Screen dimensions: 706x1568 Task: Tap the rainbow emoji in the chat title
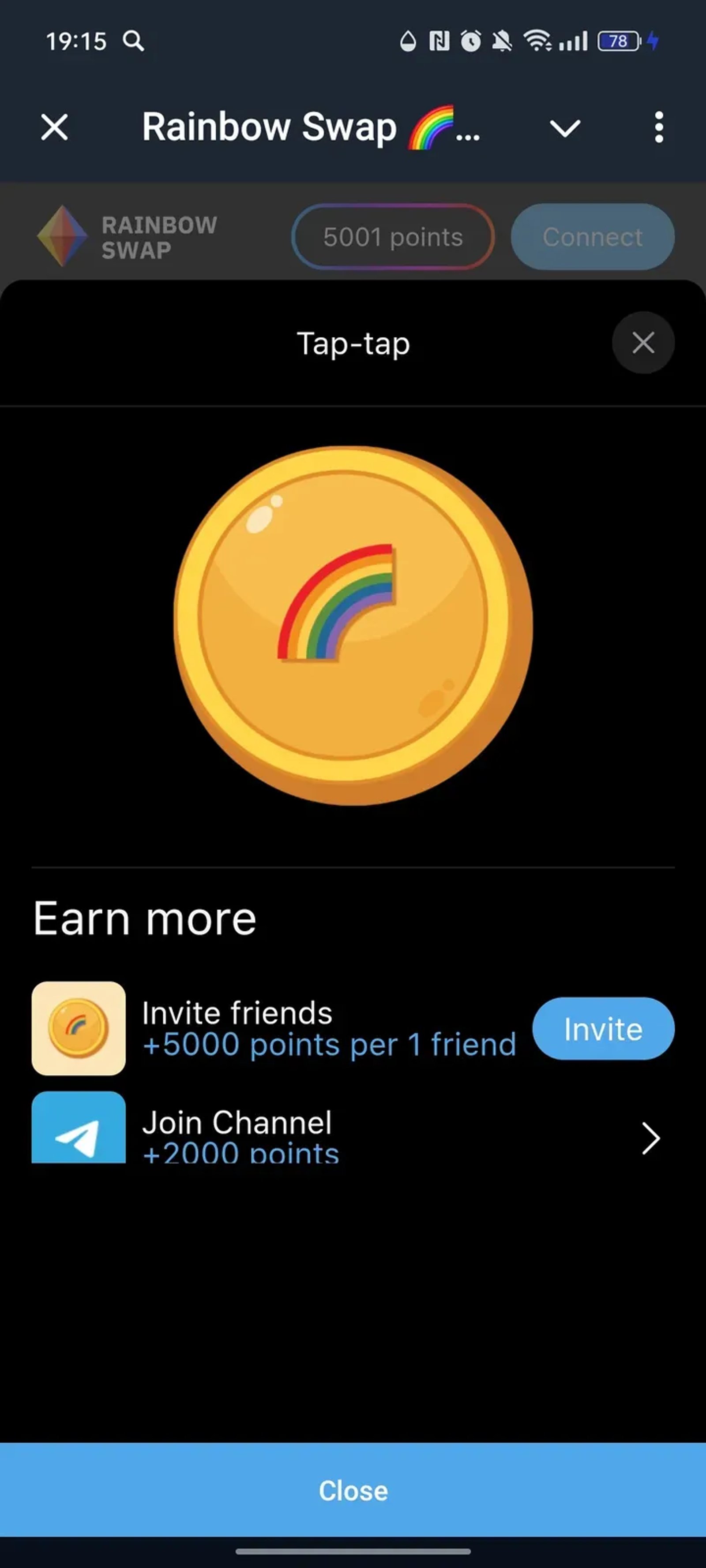[x=430, y=126]
